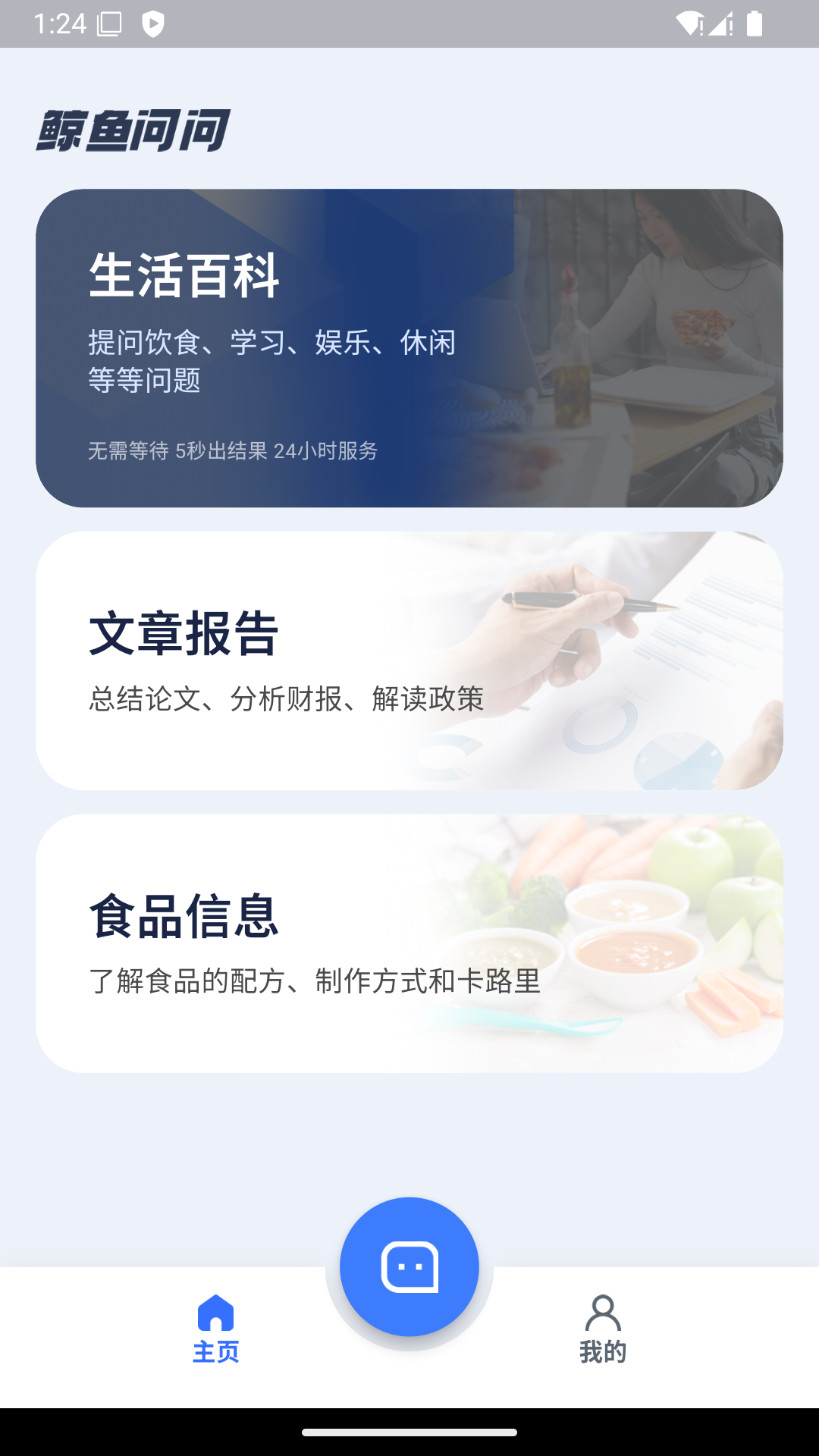Select the 主页 tab
819x1456 pixels.
point(216,1329)
